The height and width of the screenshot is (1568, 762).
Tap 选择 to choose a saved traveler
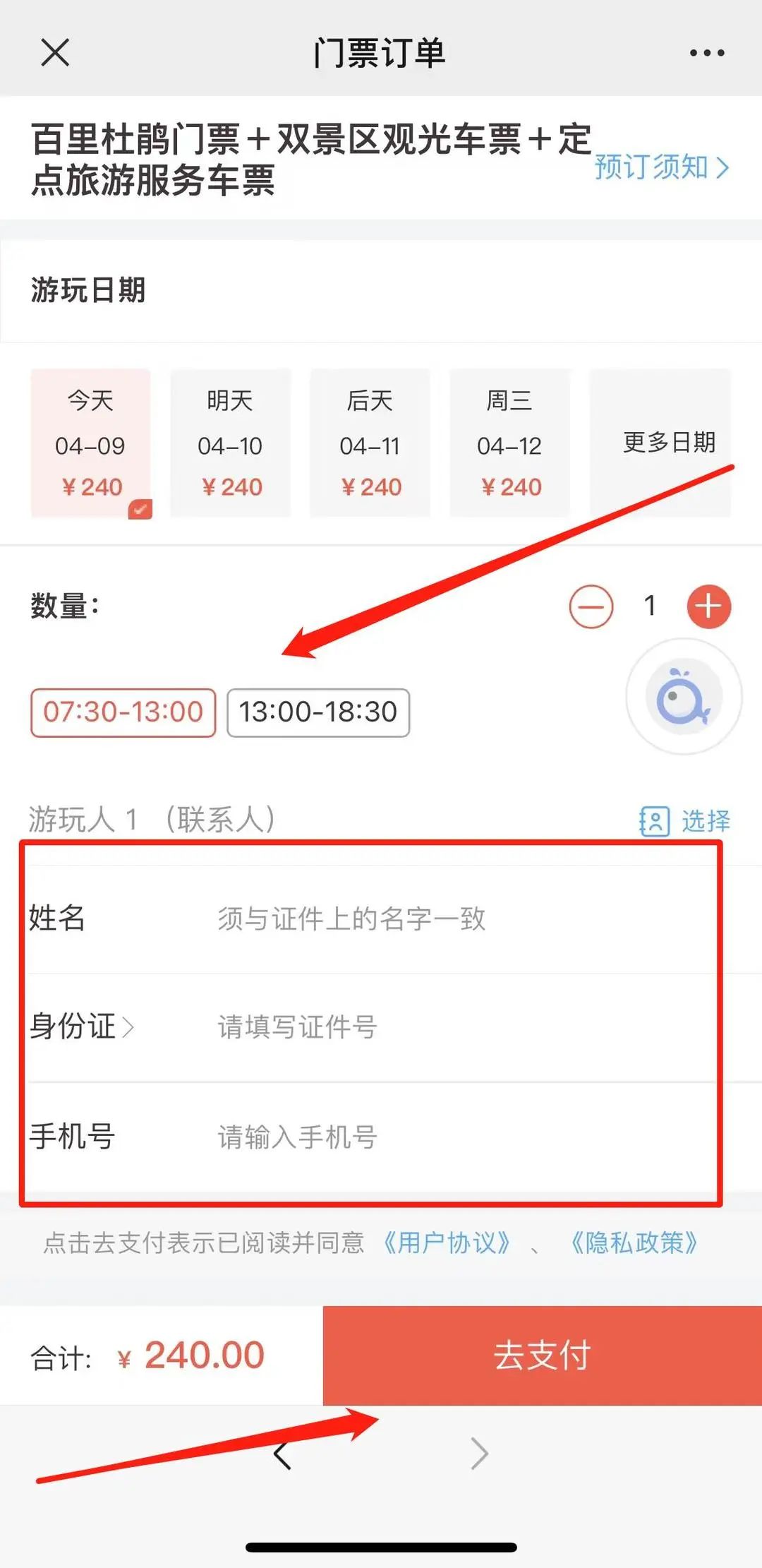click(x=684, y=821)
